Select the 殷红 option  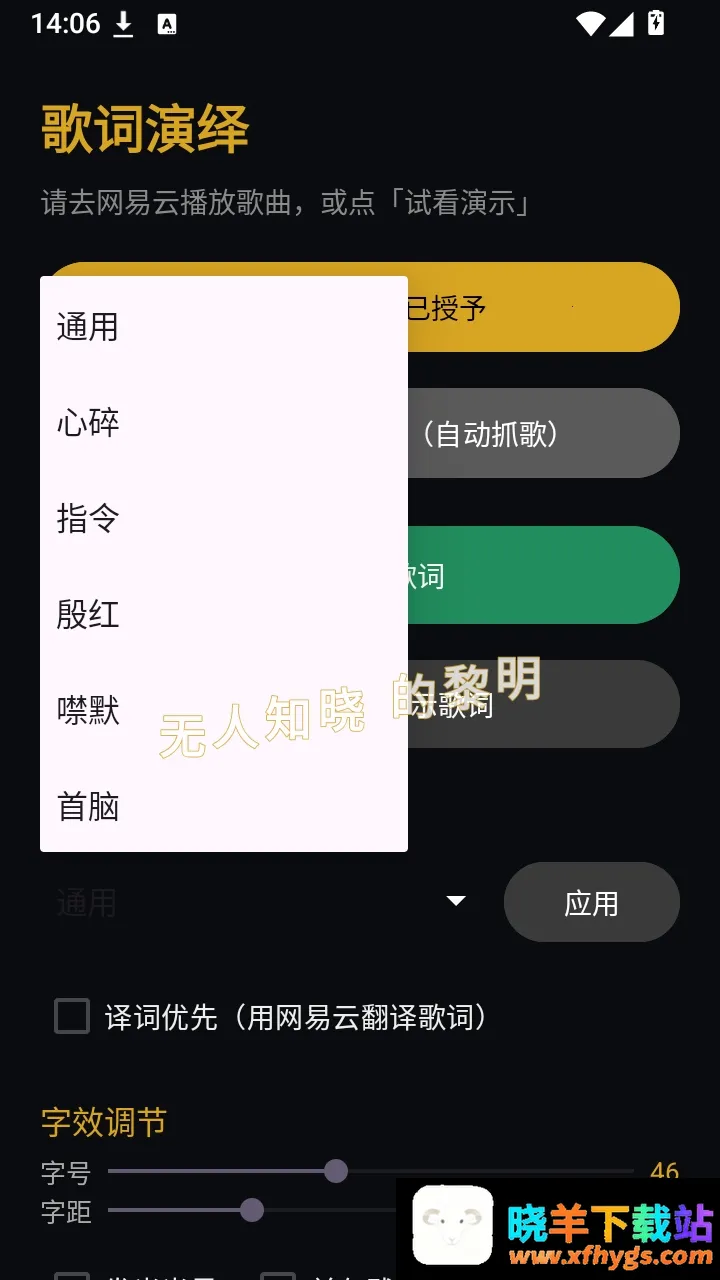(224, 615)
